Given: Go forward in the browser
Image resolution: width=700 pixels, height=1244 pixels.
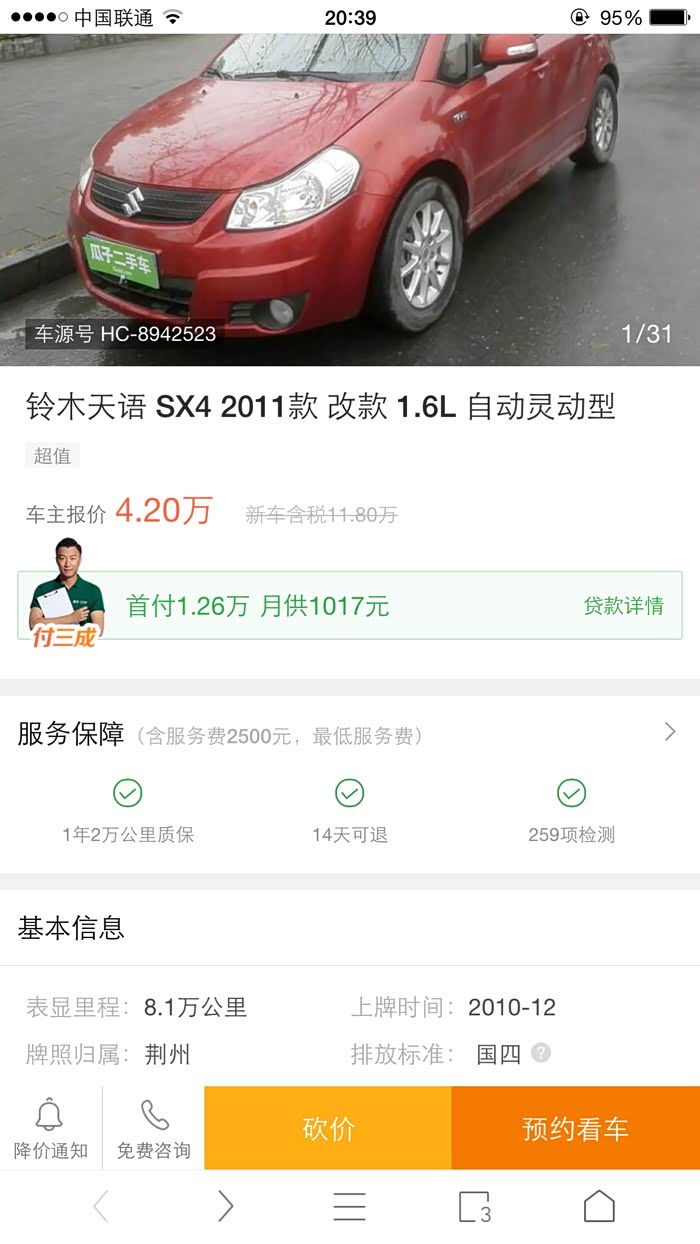Looking at the screenshot, I should pyautogui.click(x=225, y=1207).
